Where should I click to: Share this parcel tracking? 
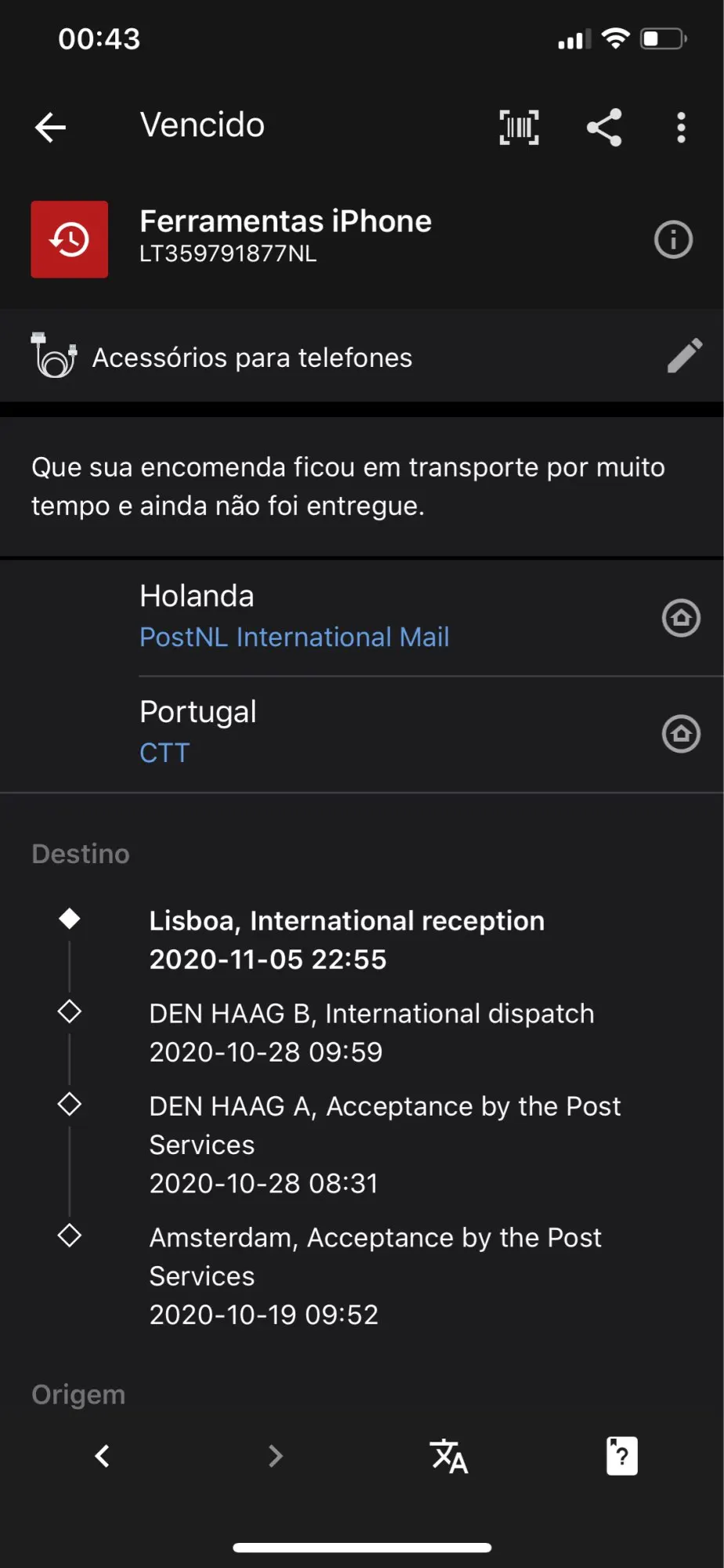(x=604, y=127)
